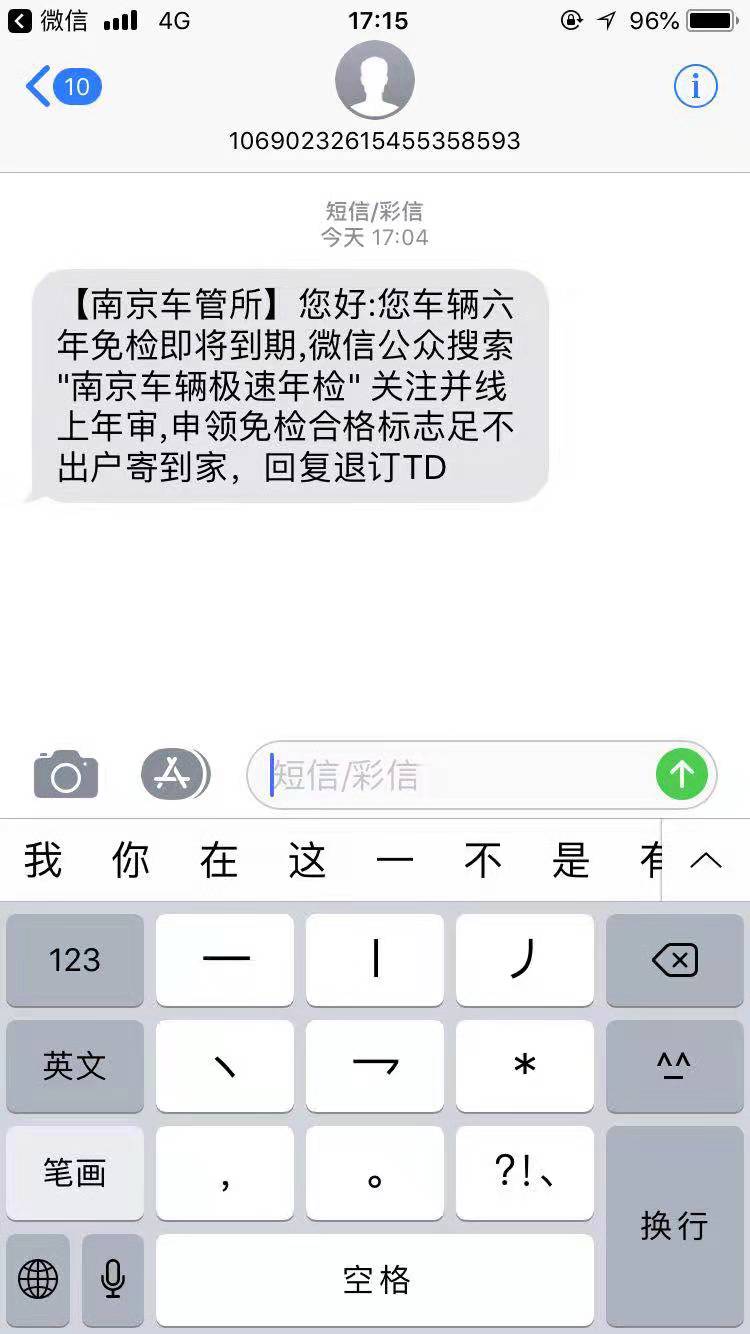Choose candidate word 你
This screenshot has width=750, height=1334.
click(x=131, y=860)
